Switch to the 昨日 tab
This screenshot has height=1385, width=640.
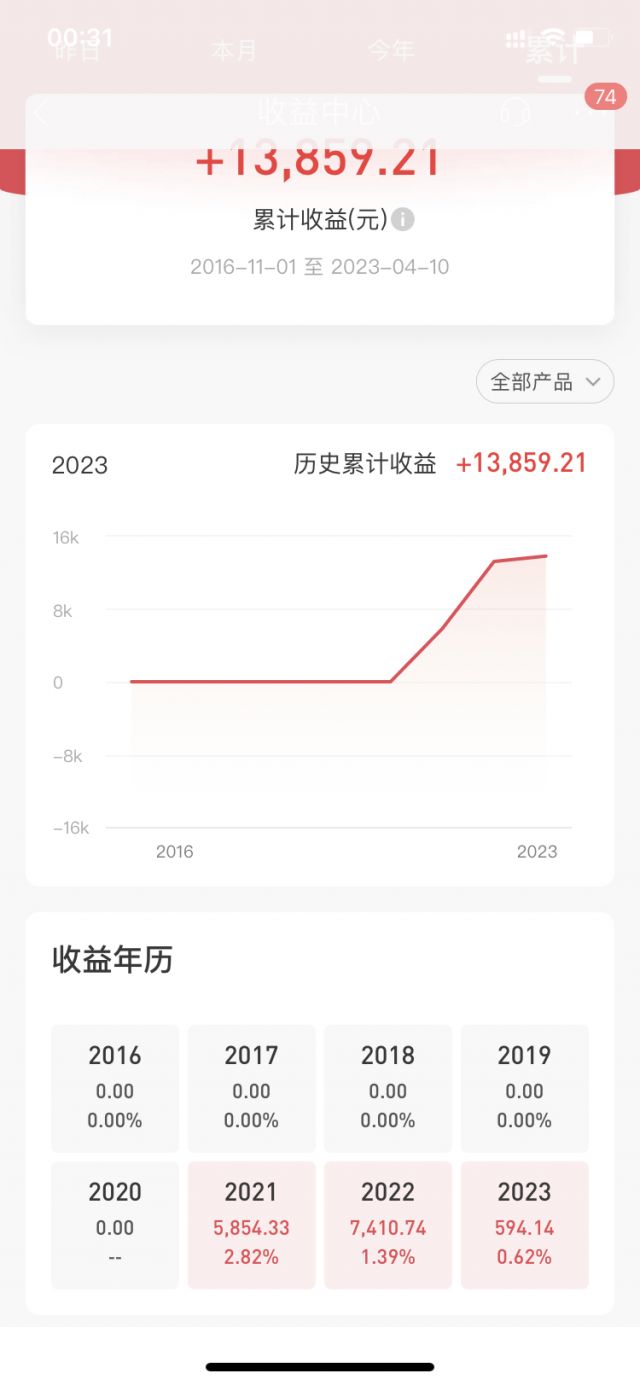[x=78, y=51]
